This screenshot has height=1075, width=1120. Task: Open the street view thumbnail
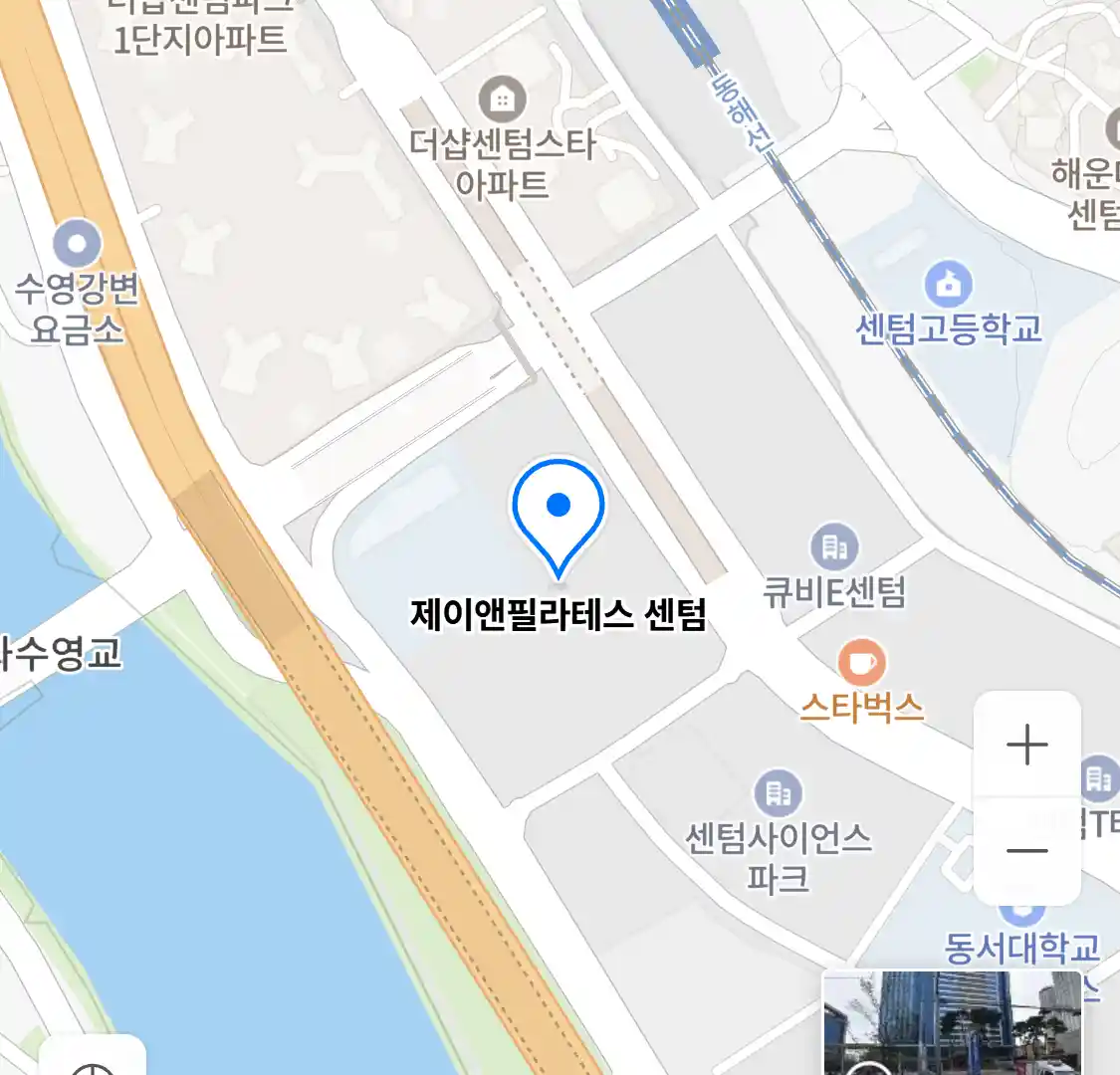pos(953,1023)
